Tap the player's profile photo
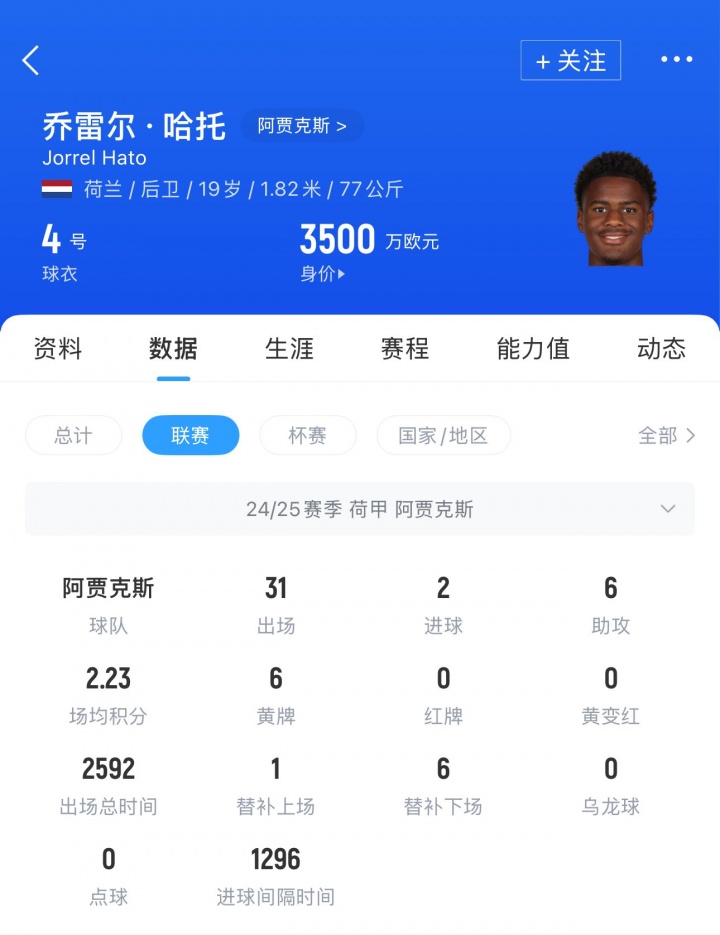 [x=614, y=210]
